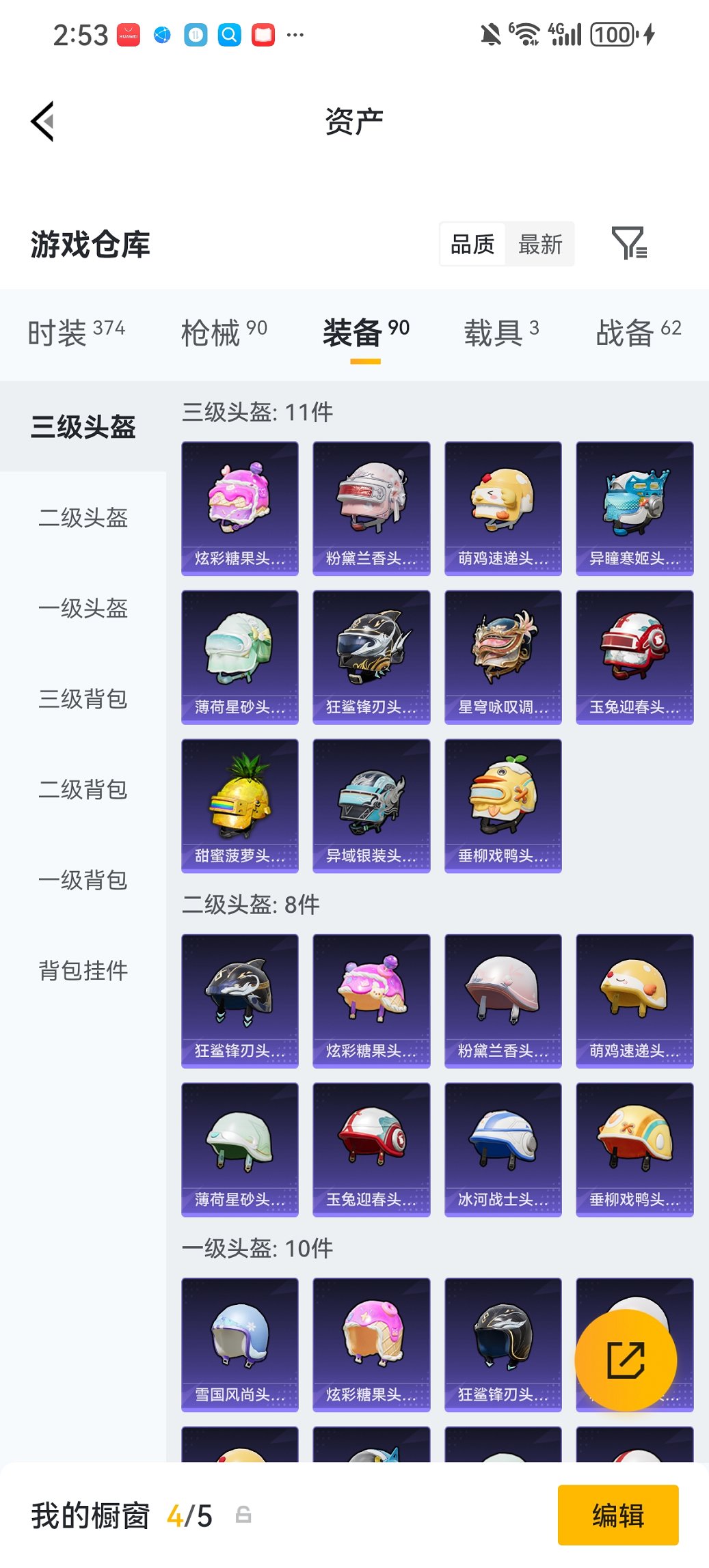Viewport: 709px width, 1568px height.
Task: Expand the 背包挂件 category
Action: tap(82, 971)
